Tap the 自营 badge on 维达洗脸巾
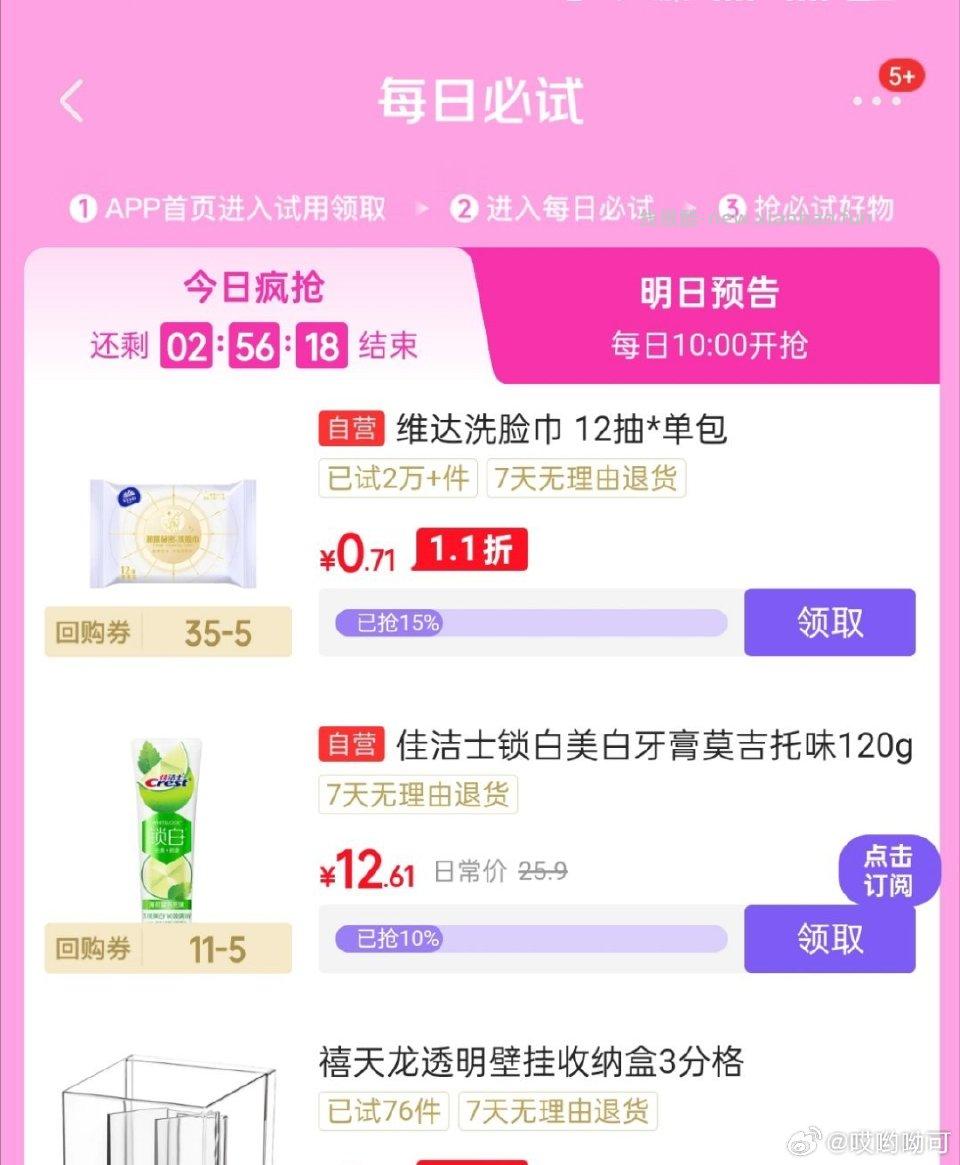Screen dimensions: 960x1165 pos(351,428)
